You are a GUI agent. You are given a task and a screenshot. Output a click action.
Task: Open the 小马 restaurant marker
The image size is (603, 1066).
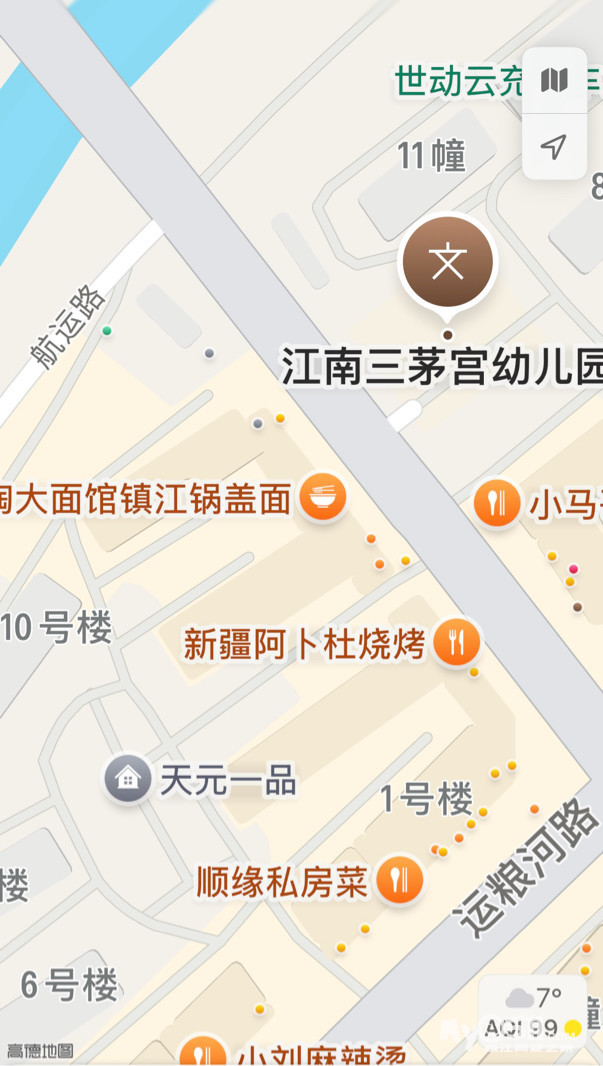[497, 502]
